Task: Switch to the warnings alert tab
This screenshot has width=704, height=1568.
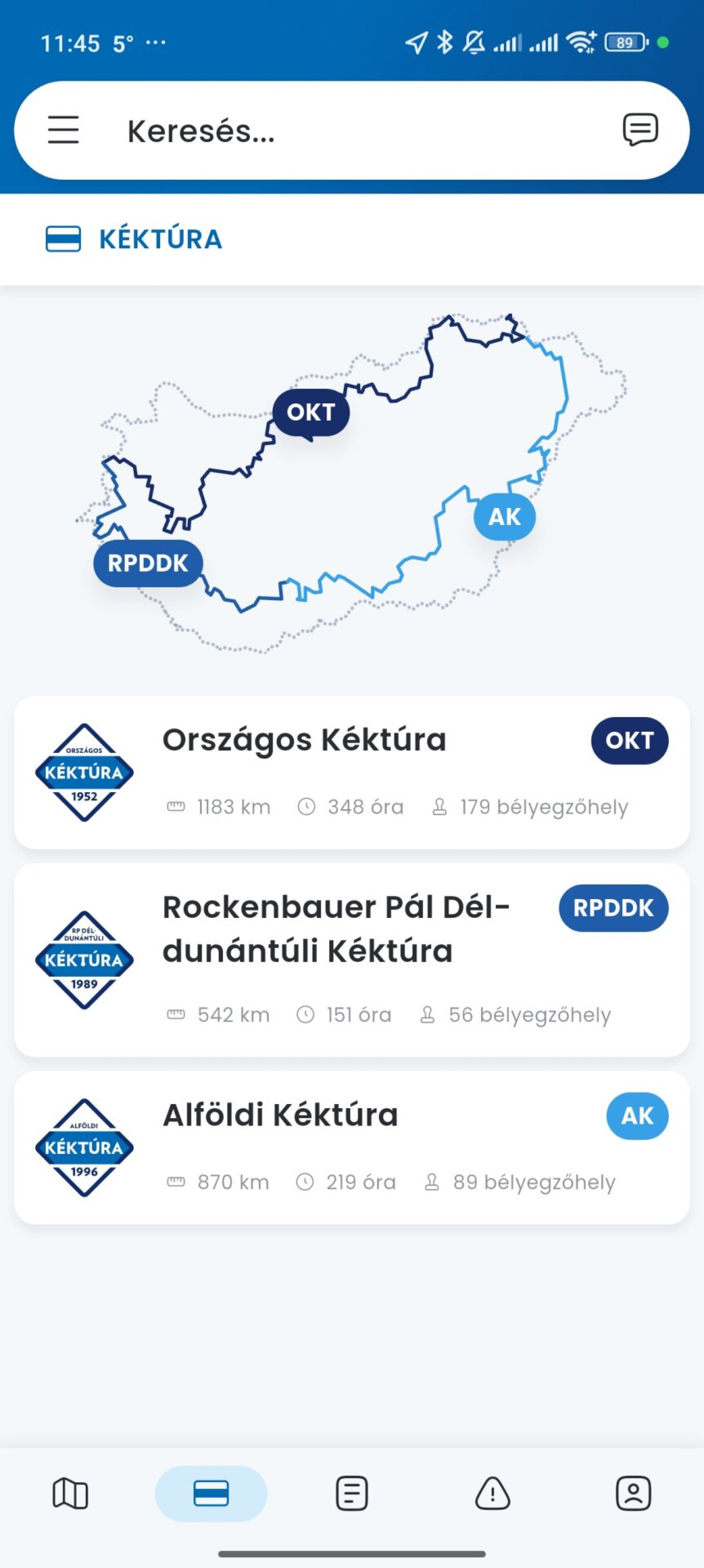Action: click(x=492, y=1493)
